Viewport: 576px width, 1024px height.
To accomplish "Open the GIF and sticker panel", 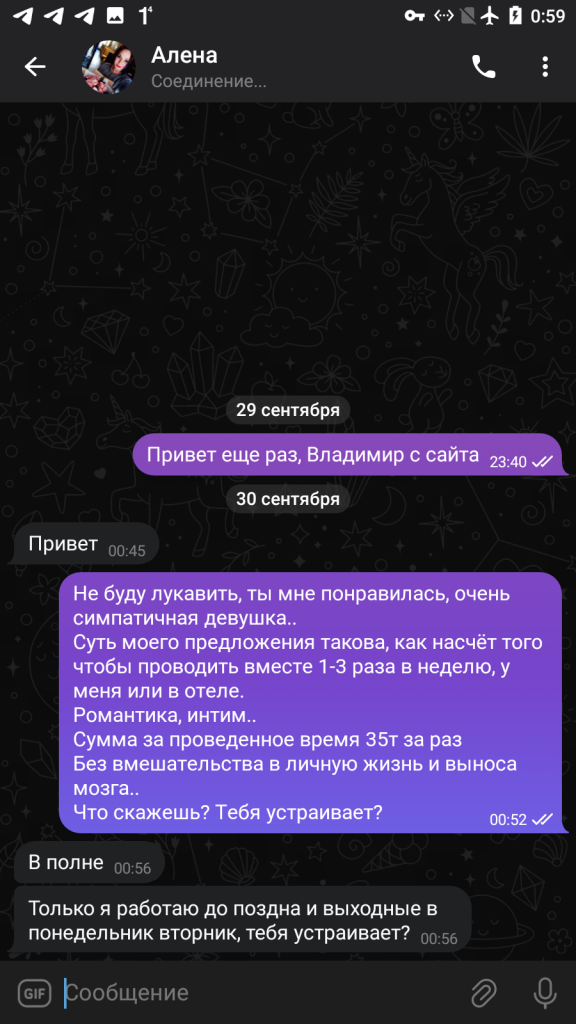I will pyautogui.click(x=34, y=993).
